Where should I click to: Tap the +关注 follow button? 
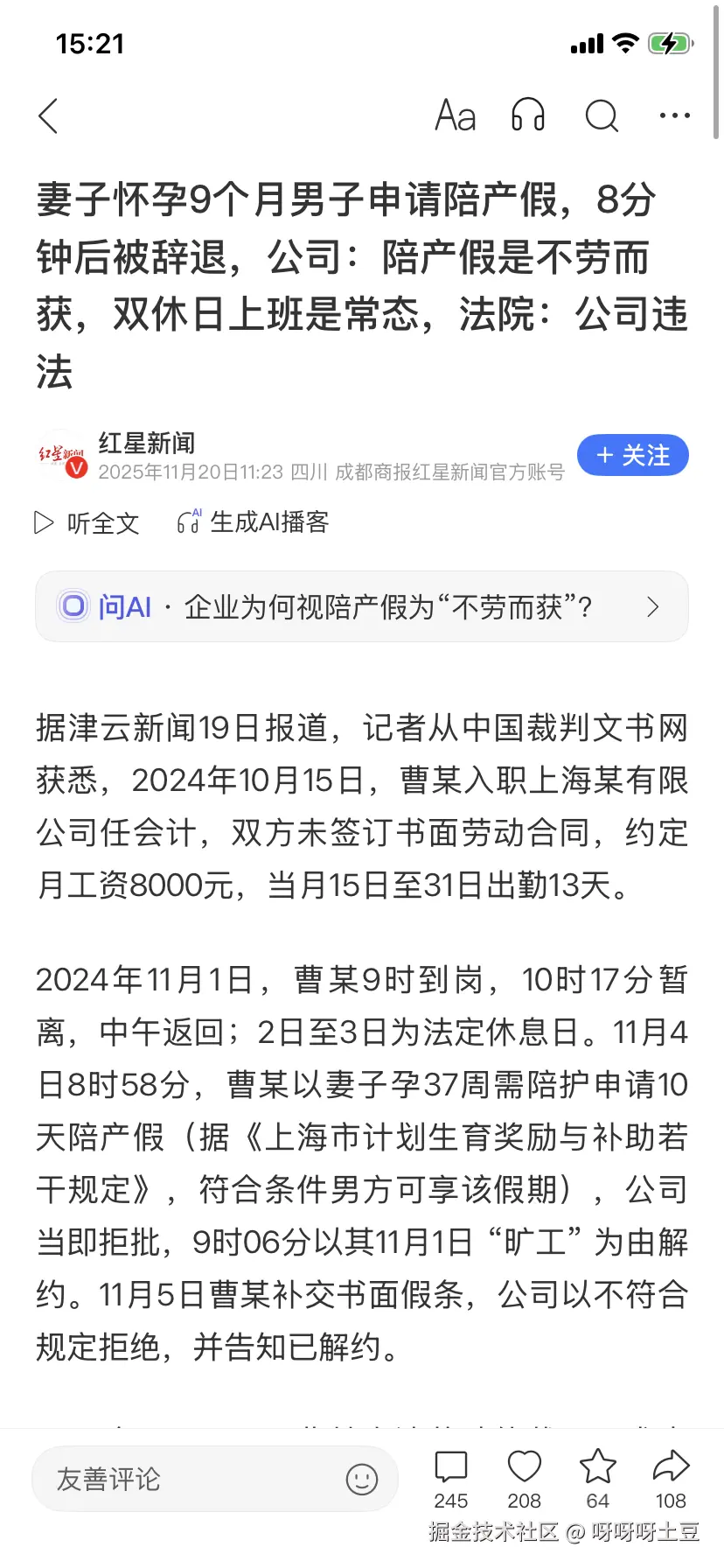[x=633, y=455]
